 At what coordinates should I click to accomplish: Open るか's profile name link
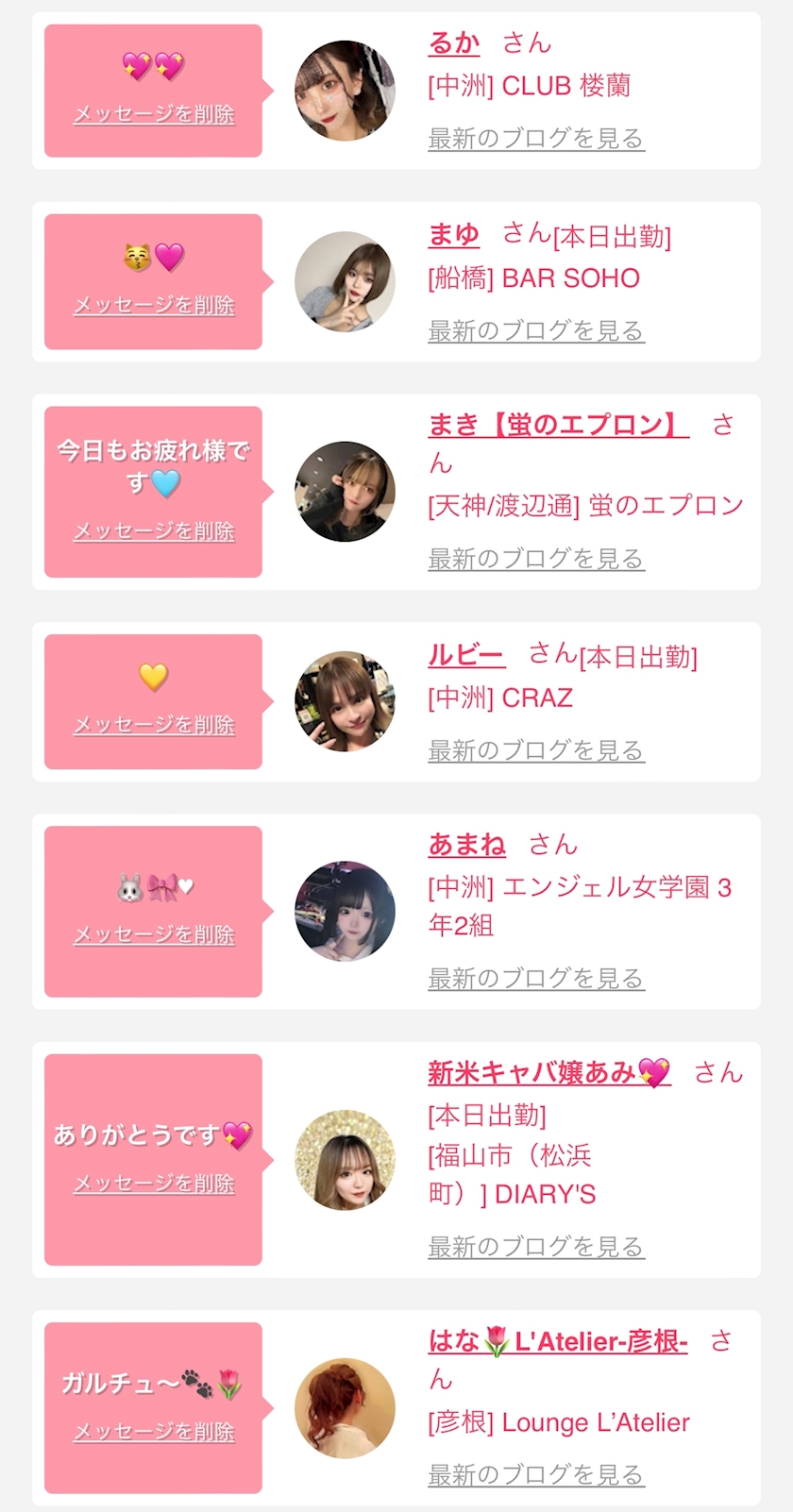pos(454,43)
